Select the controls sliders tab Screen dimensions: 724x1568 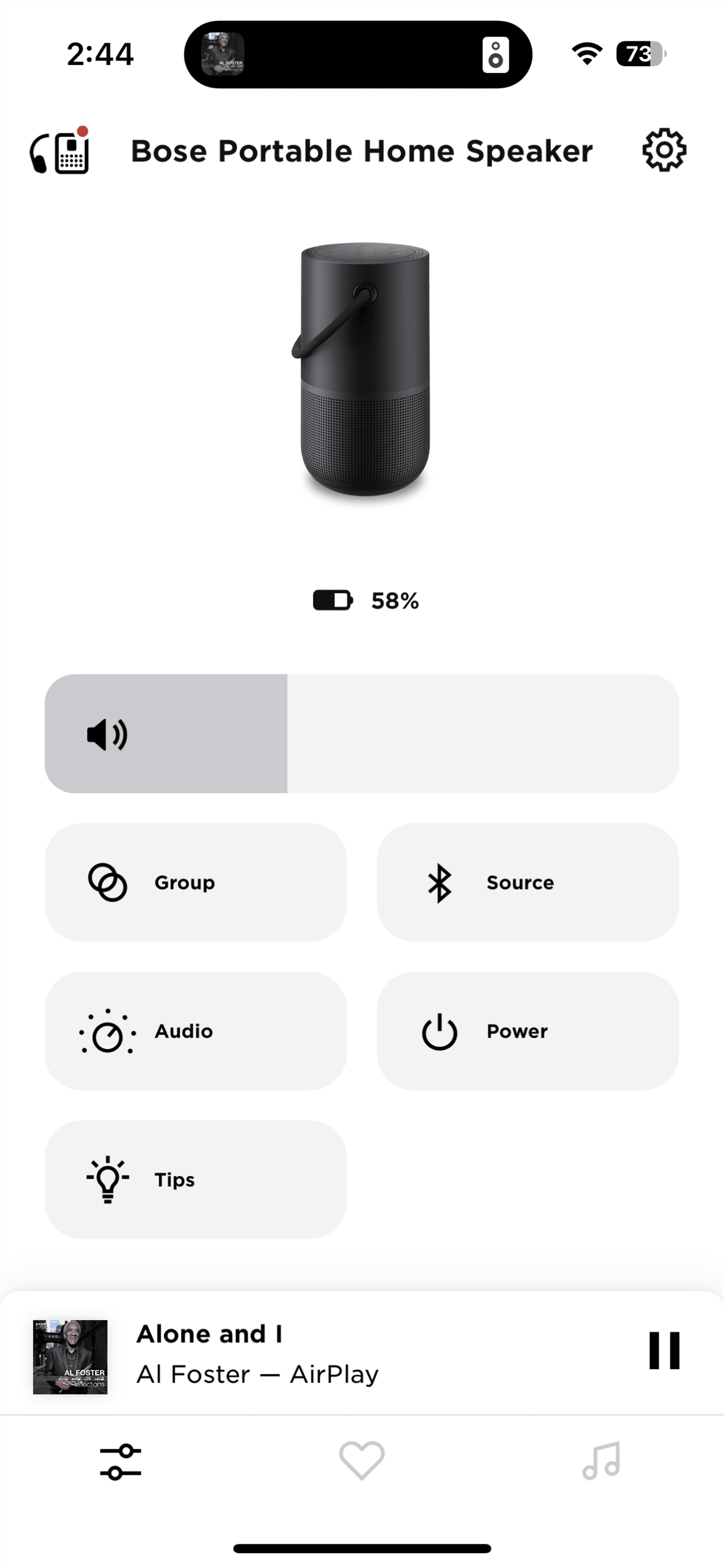120,1462
